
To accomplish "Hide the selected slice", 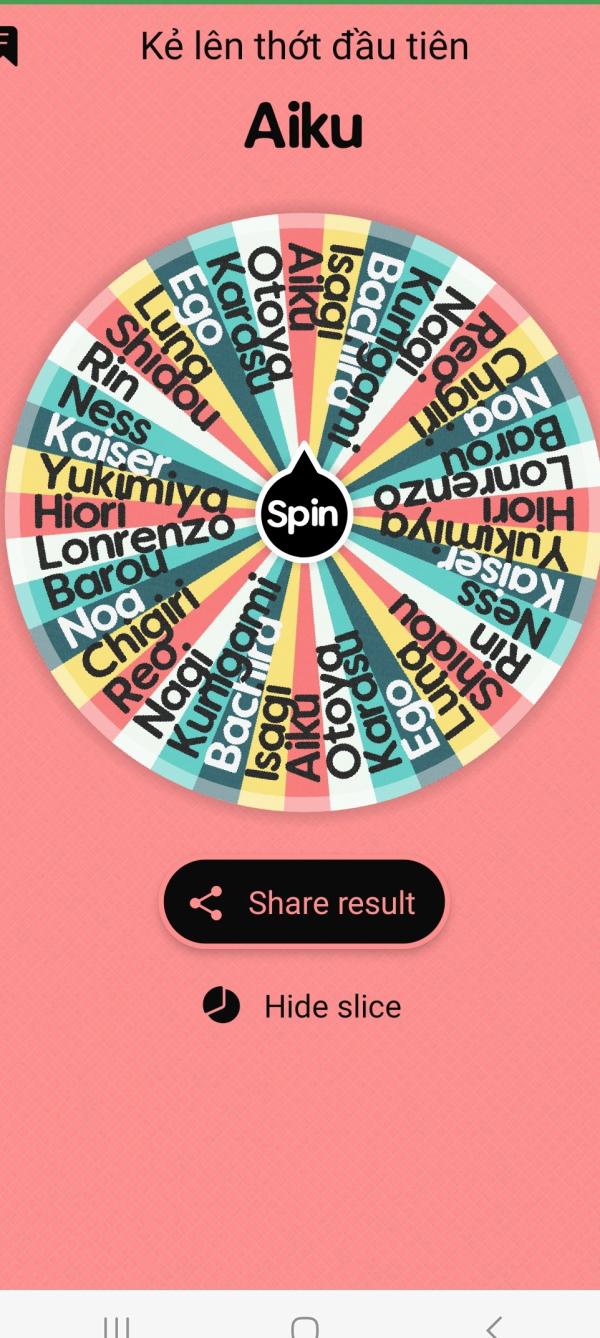I will (x=302, y=1006).
